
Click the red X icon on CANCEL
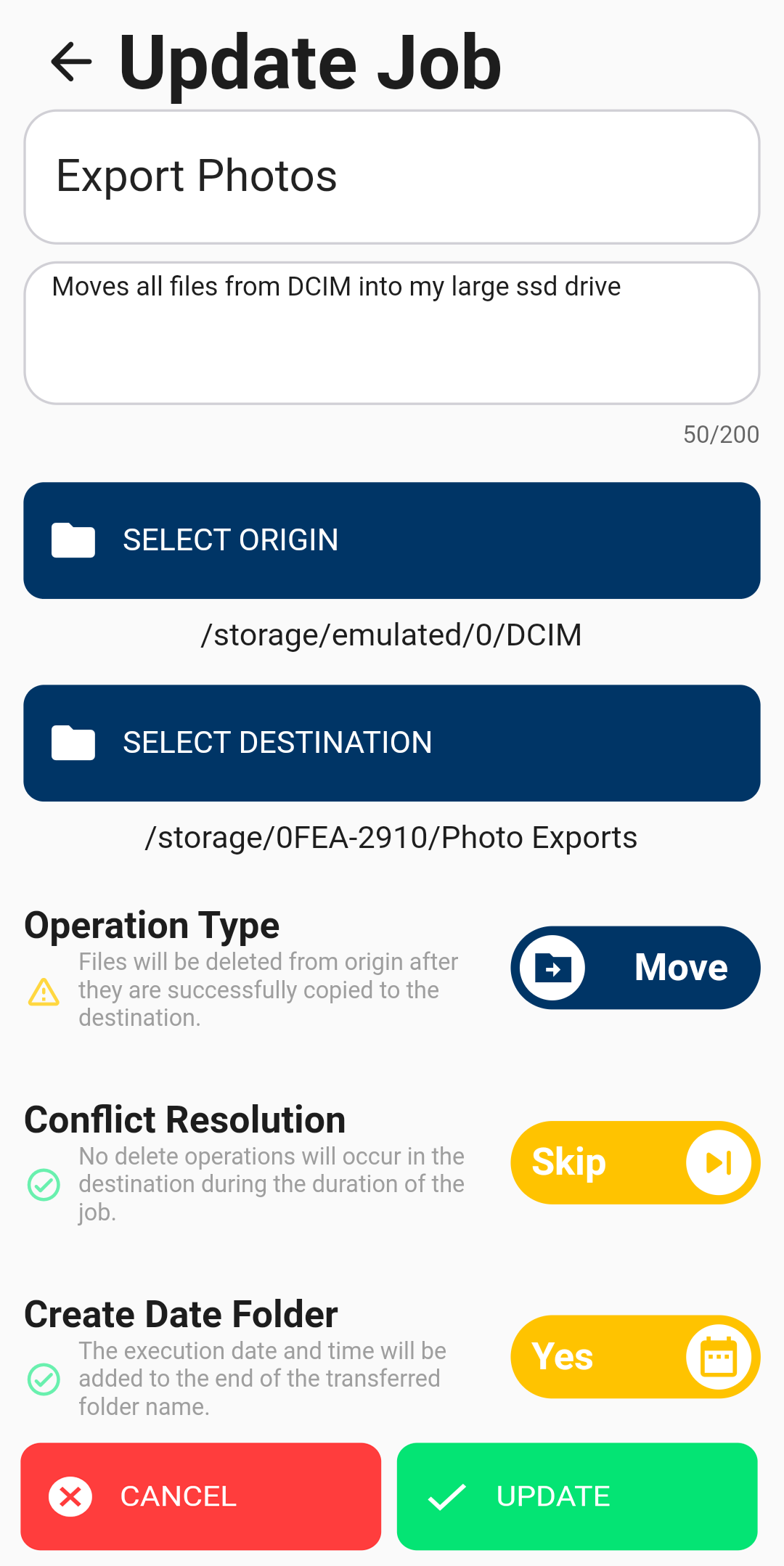click(69, 1496)
